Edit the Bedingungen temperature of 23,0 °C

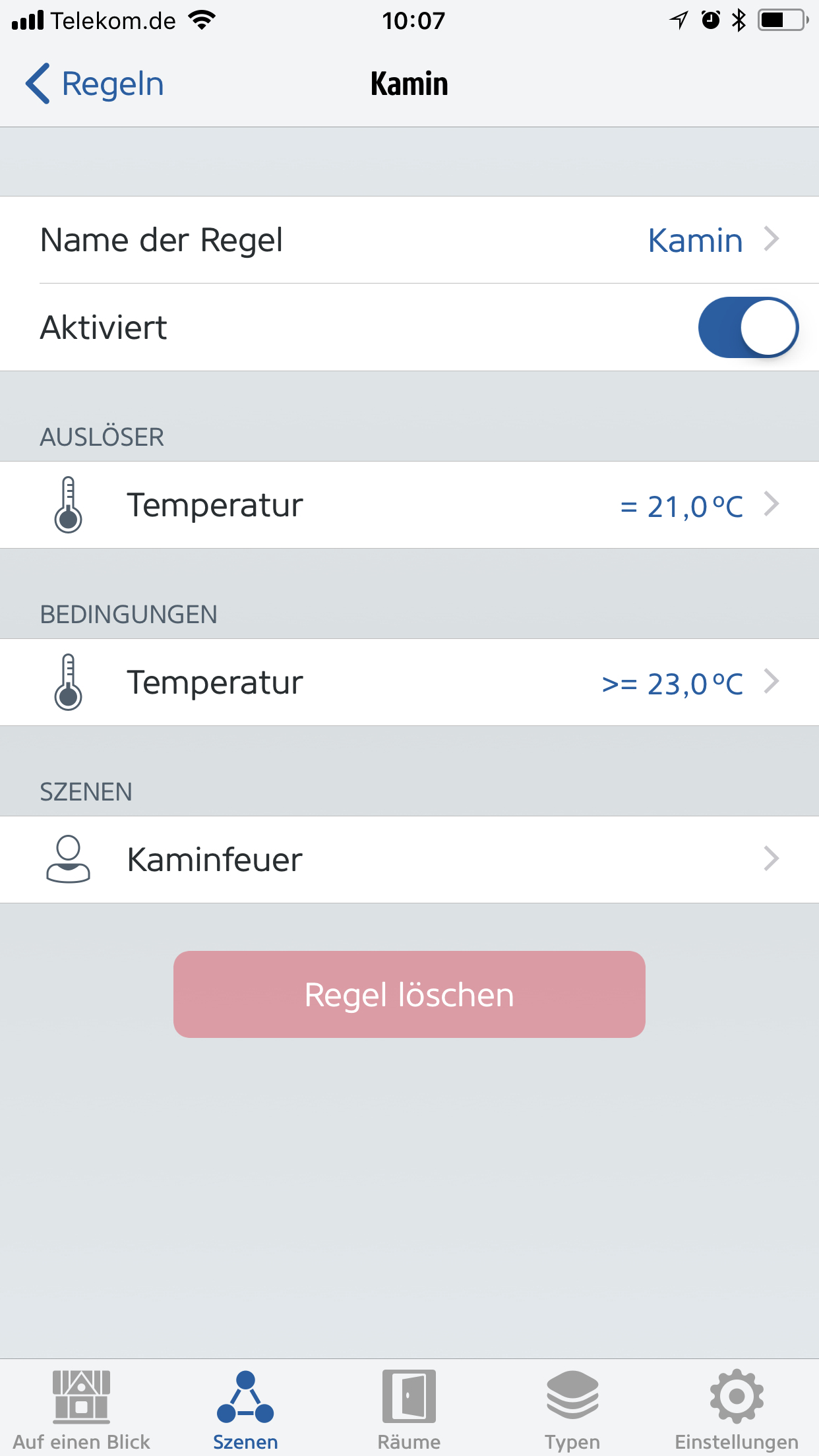(x=409, y=682)
